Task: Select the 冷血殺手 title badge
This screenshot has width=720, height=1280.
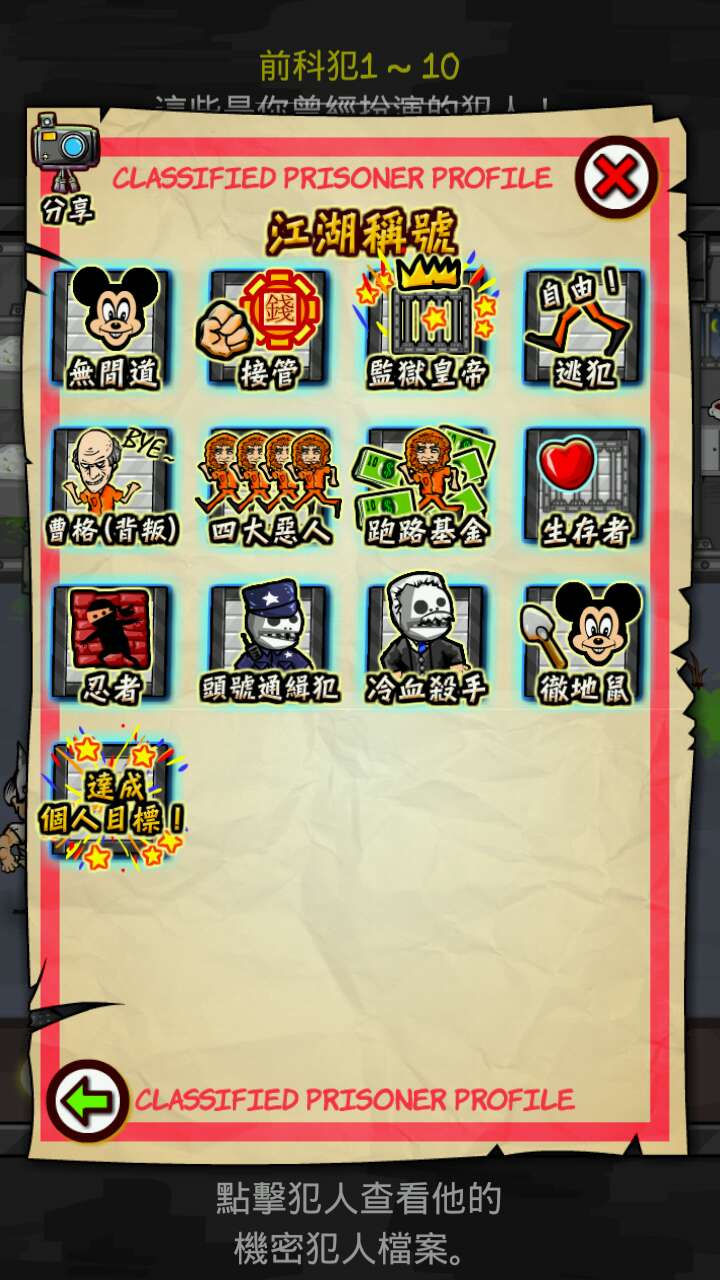Action: (427, 643)
